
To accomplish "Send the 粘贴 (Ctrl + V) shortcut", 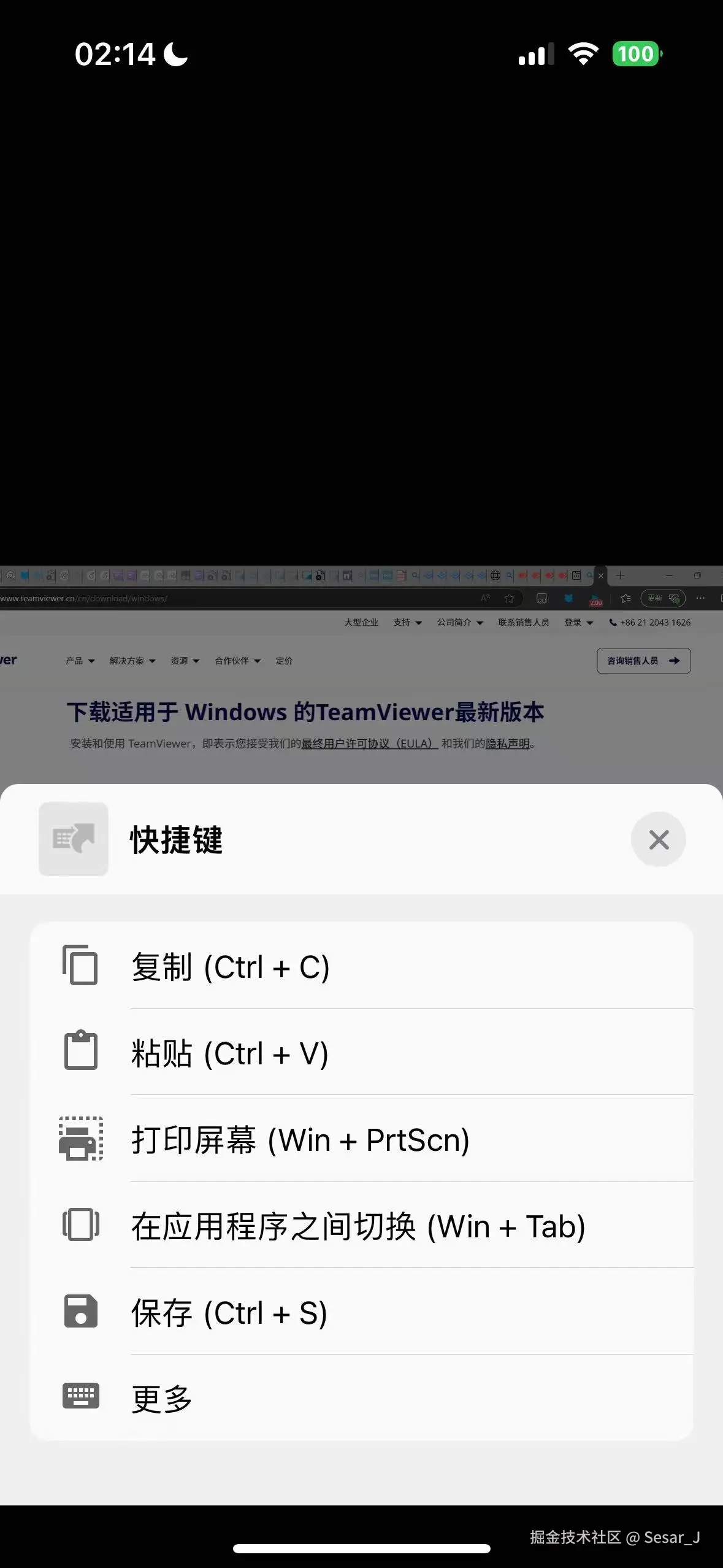I will (361, 1053).
